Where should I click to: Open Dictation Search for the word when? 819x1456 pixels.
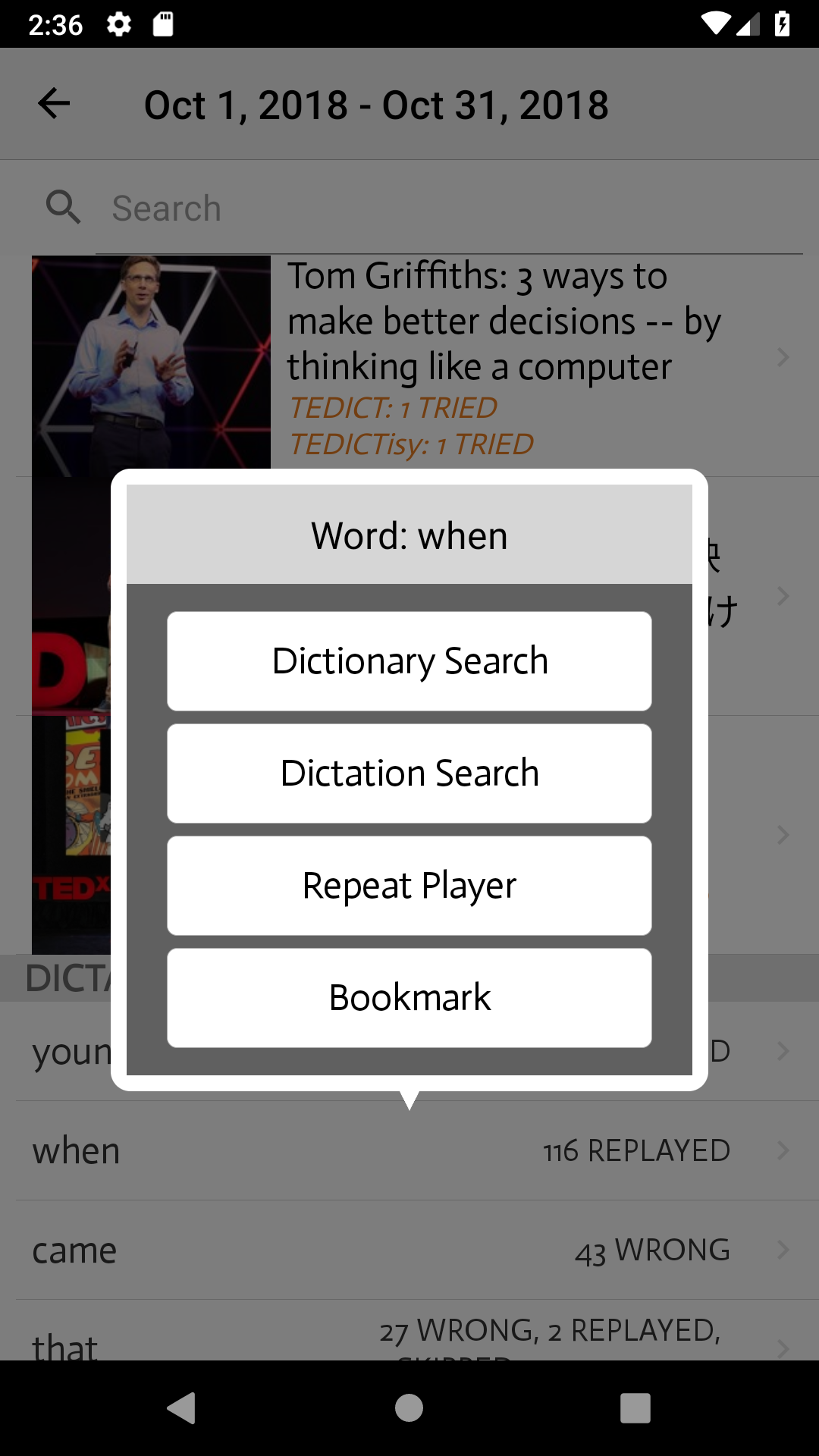point(409,773)
